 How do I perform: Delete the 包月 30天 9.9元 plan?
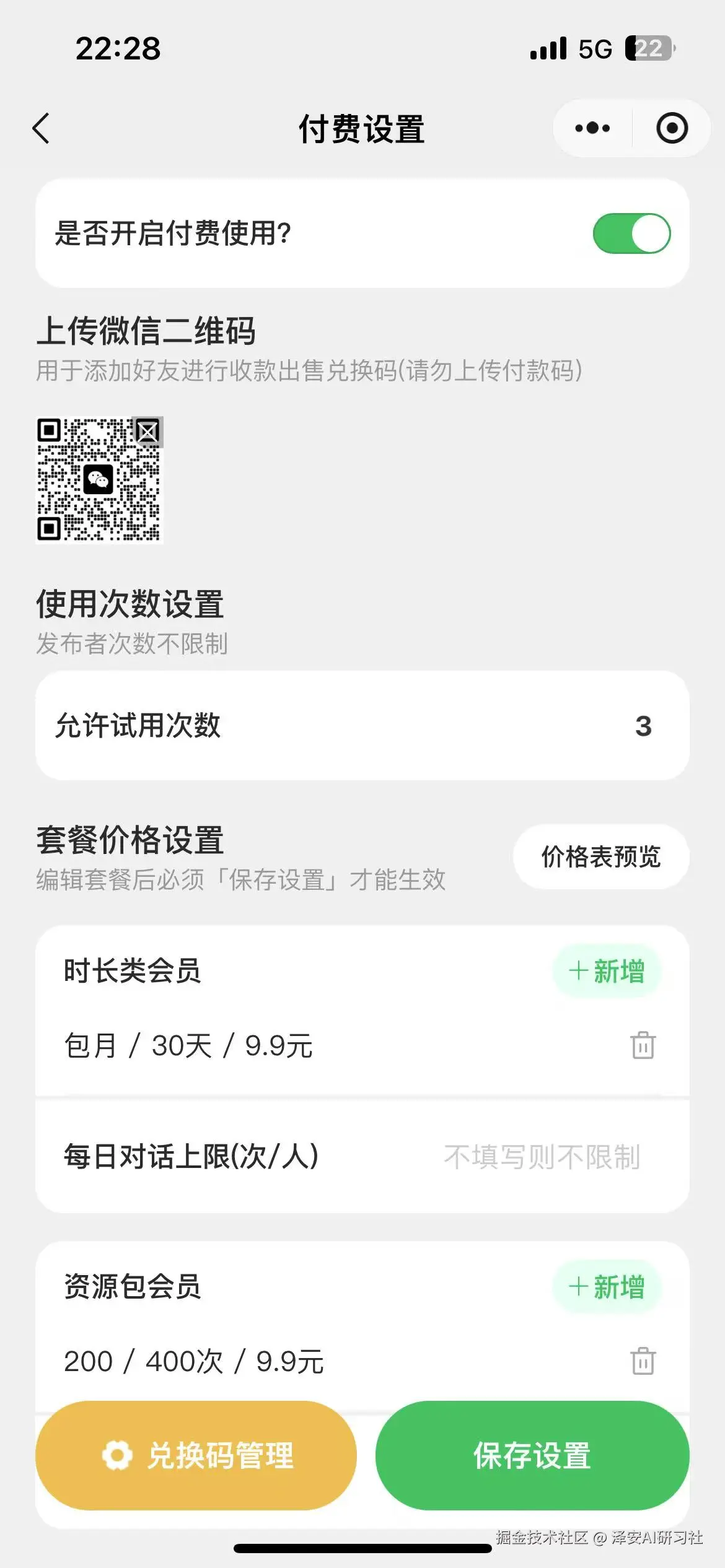click(x=643, y=1045)
